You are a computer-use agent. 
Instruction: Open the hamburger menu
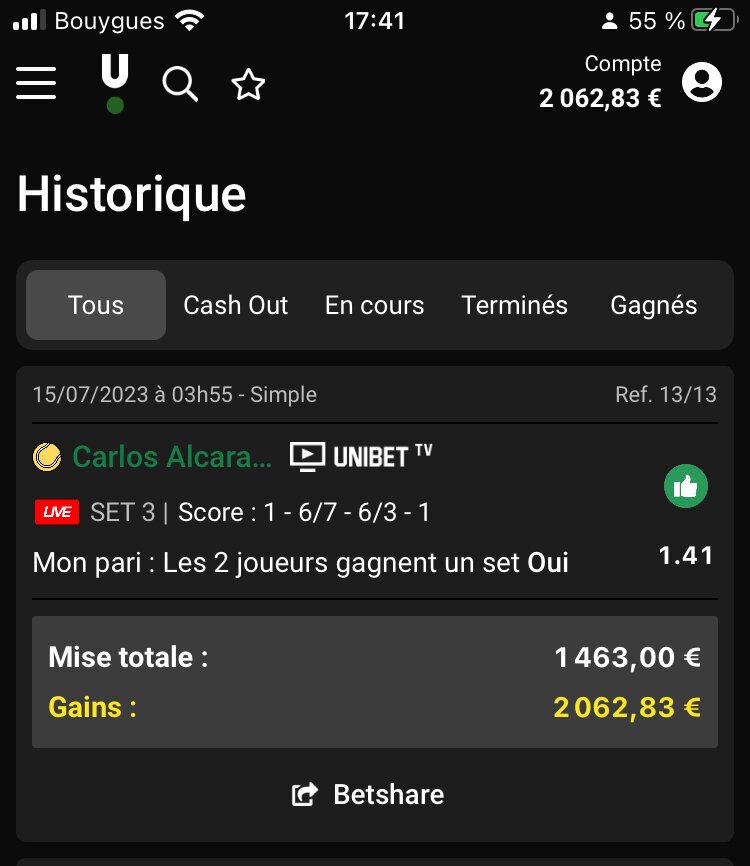coord(36,83)
